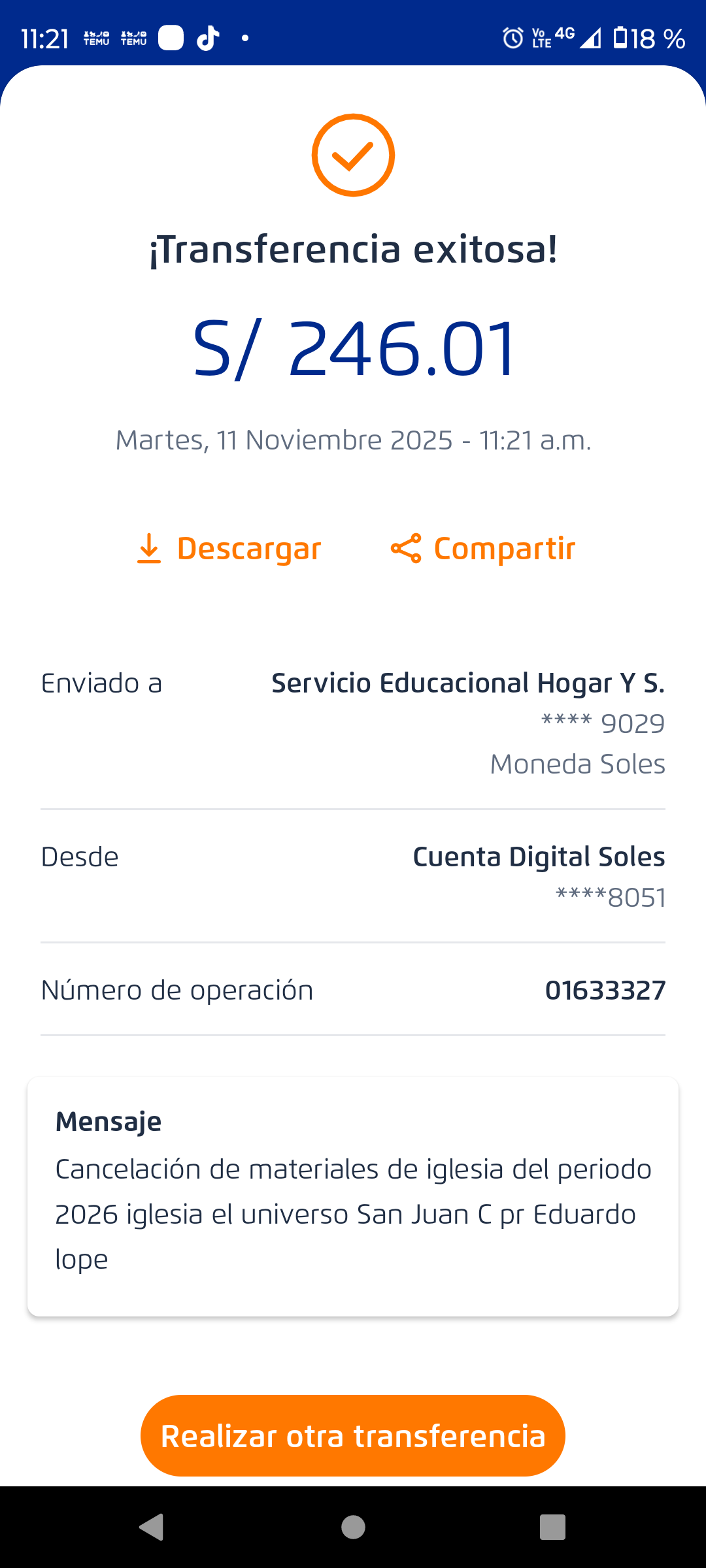Tap Descargar to download the receipt
The width and height of the screenshot is (706, 1568).
point(229,549)
